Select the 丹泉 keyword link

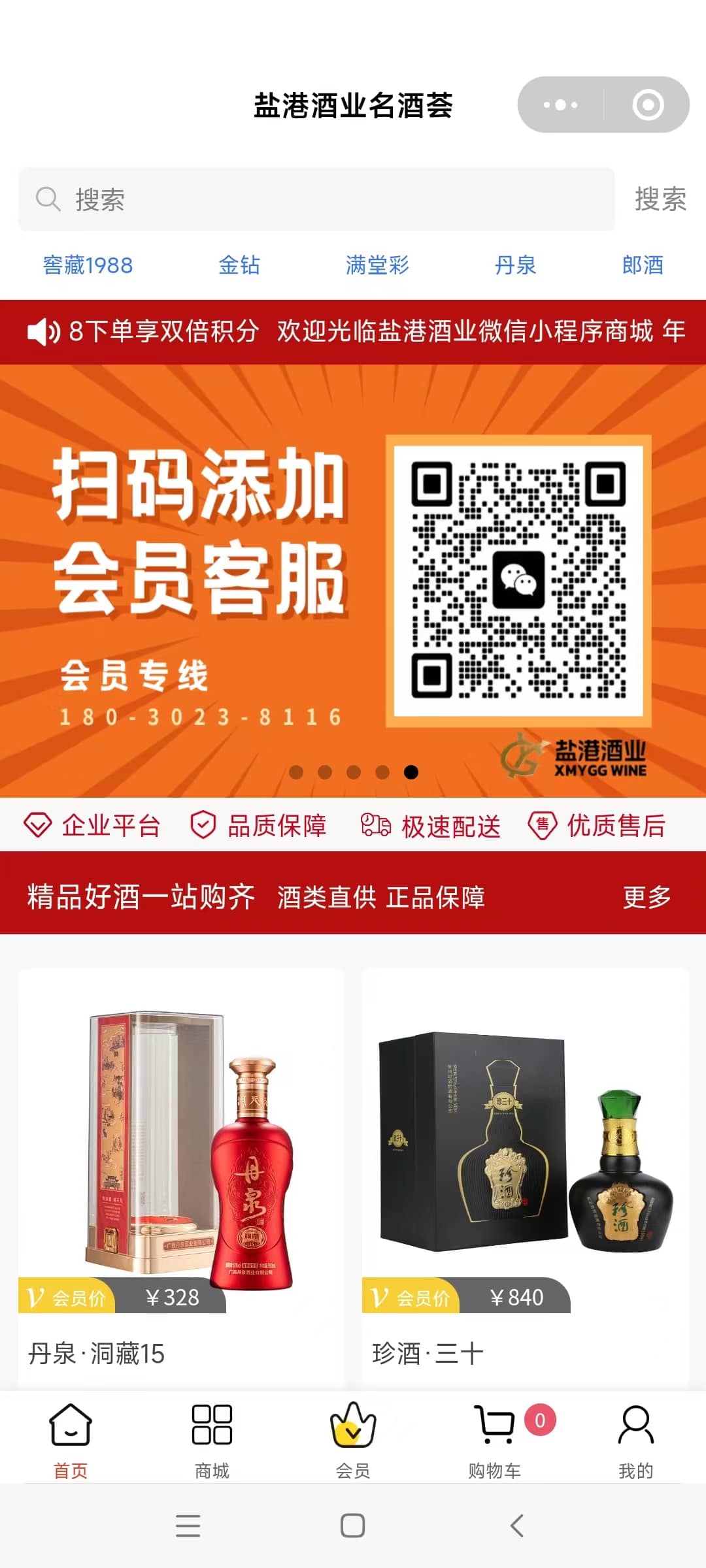pos(515,265)
